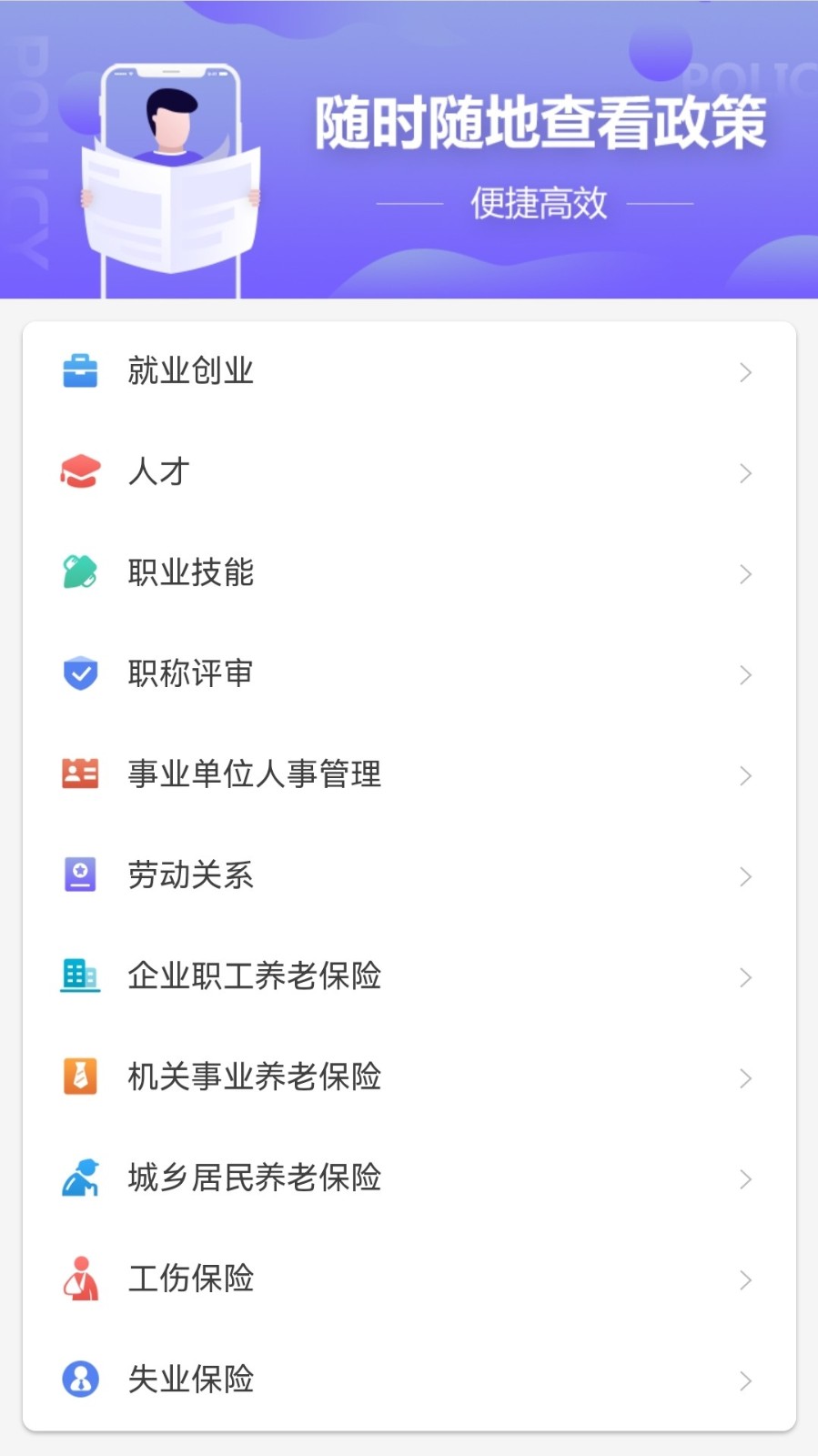The width and height of the screenshot is (818, 1456).
Task: Expand the 人才 row arrow
Action: point(746,472)
